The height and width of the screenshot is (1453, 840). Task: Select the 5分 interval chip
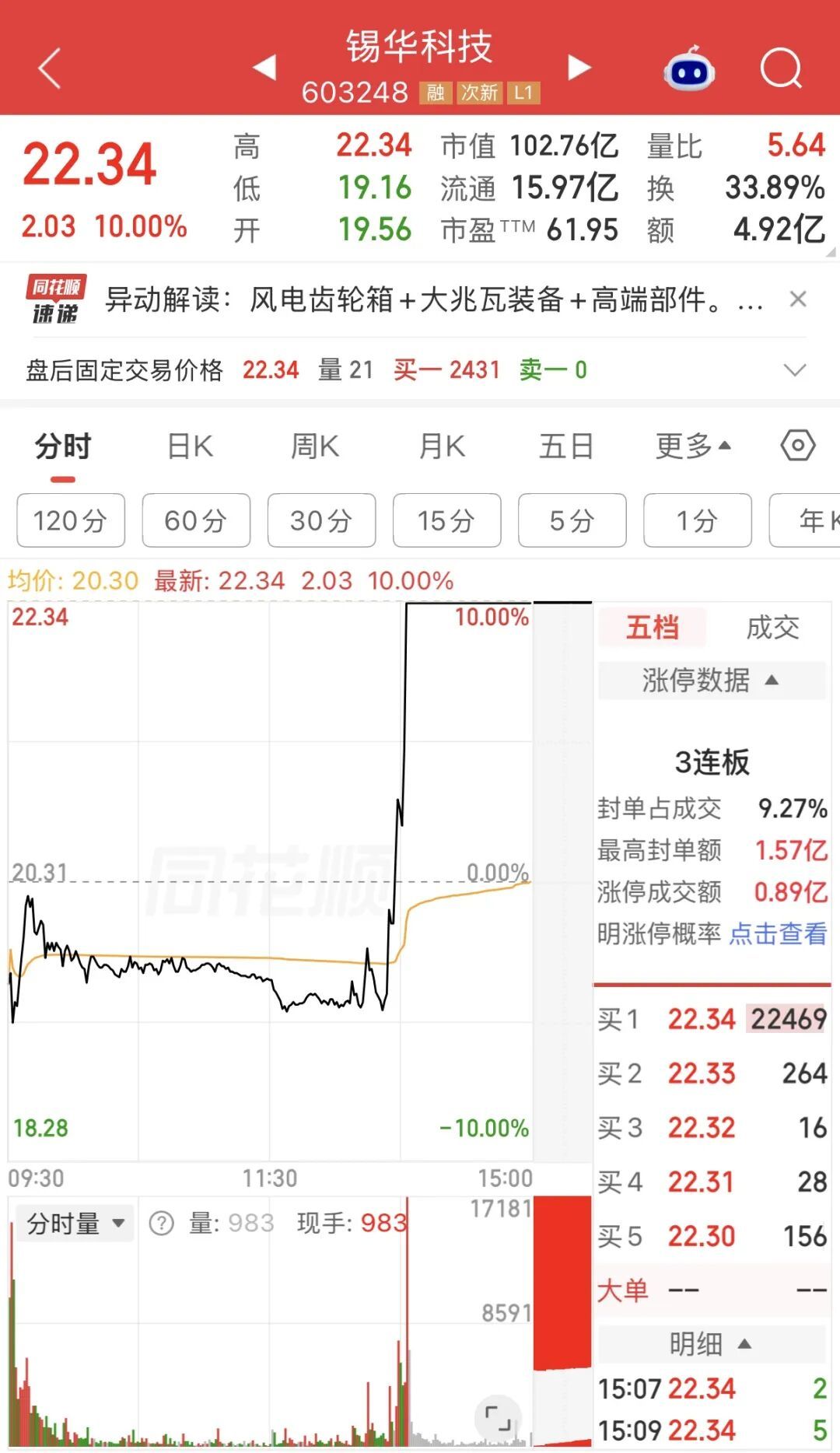[572, 520]
